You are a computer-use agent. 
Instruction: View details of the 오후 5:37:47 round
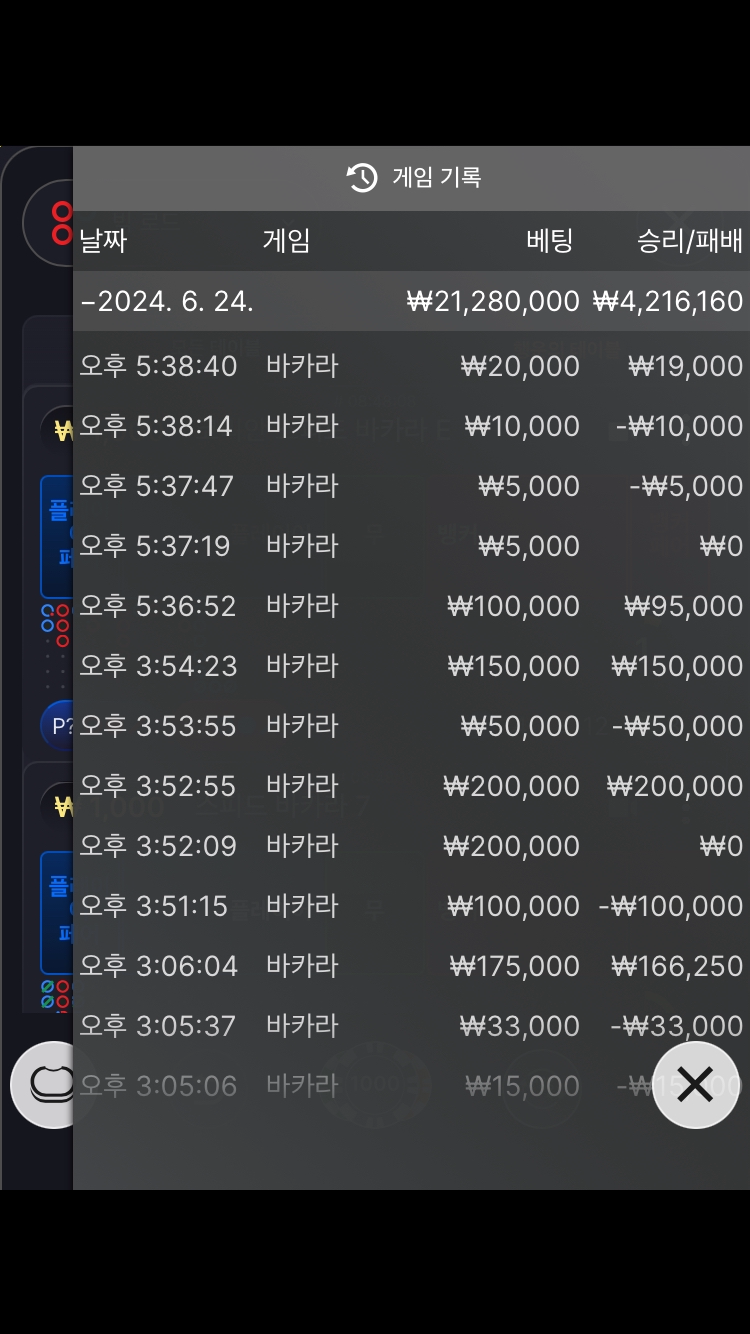411,486
